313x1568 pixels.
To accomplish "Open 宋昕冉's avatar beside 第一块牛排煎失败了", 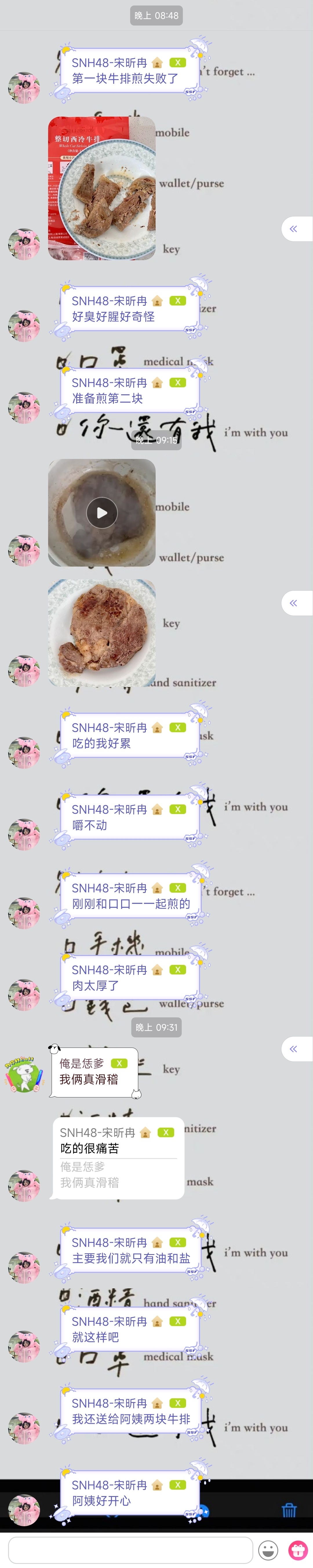I will click(x=24, y=88).
